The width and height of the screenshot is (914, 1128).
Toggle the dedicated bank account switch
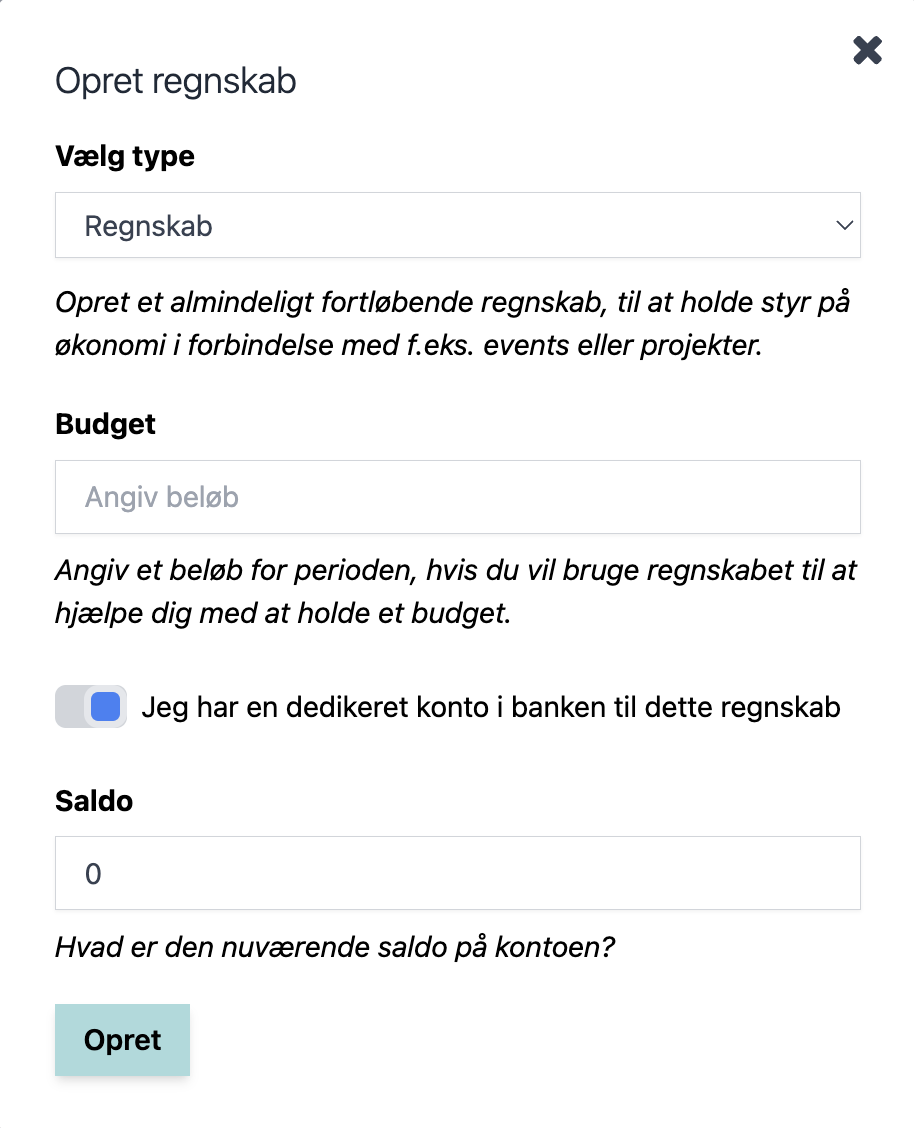(91, 706)
